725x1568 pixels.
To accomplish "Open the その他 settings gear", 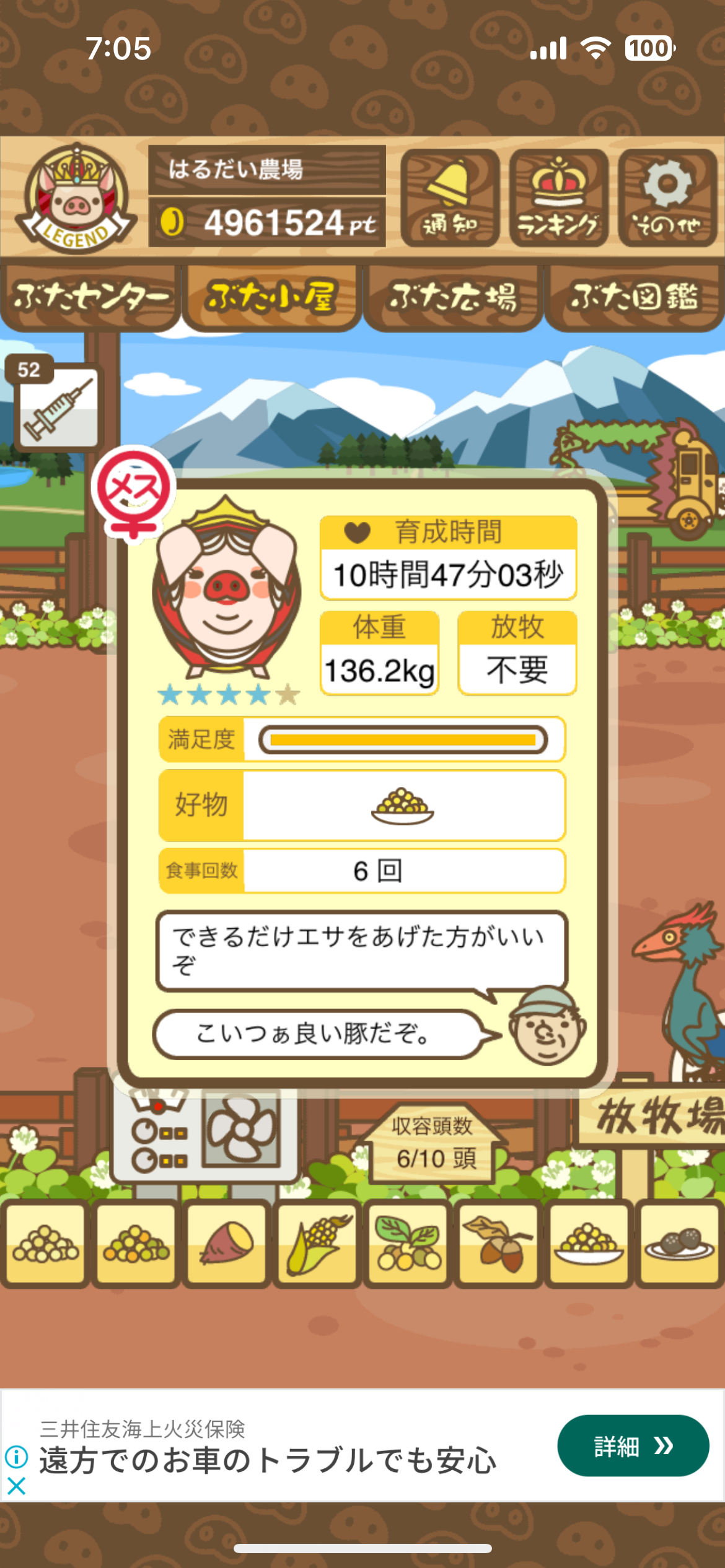I will 667,198.
